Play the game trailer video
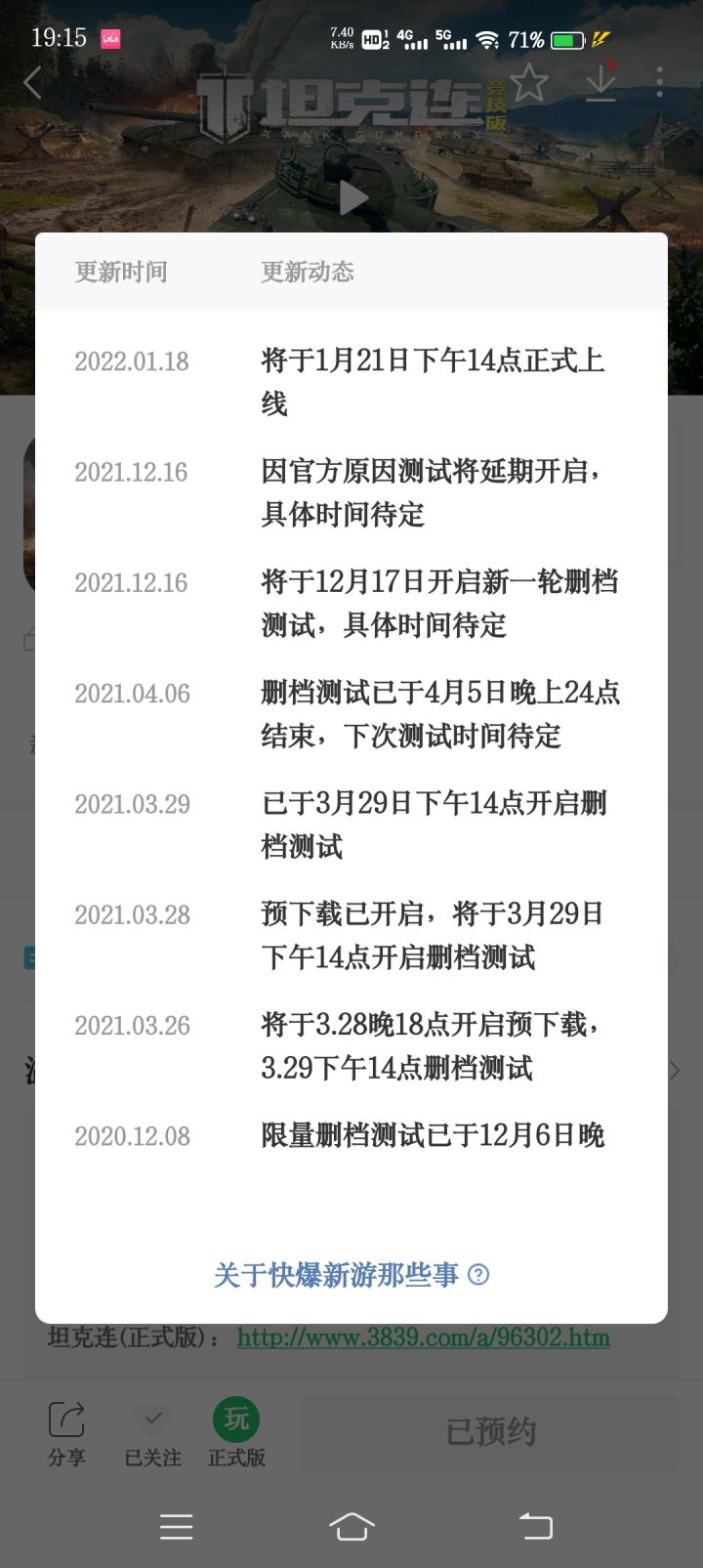The image size is (703, 1568). (352, 198)
